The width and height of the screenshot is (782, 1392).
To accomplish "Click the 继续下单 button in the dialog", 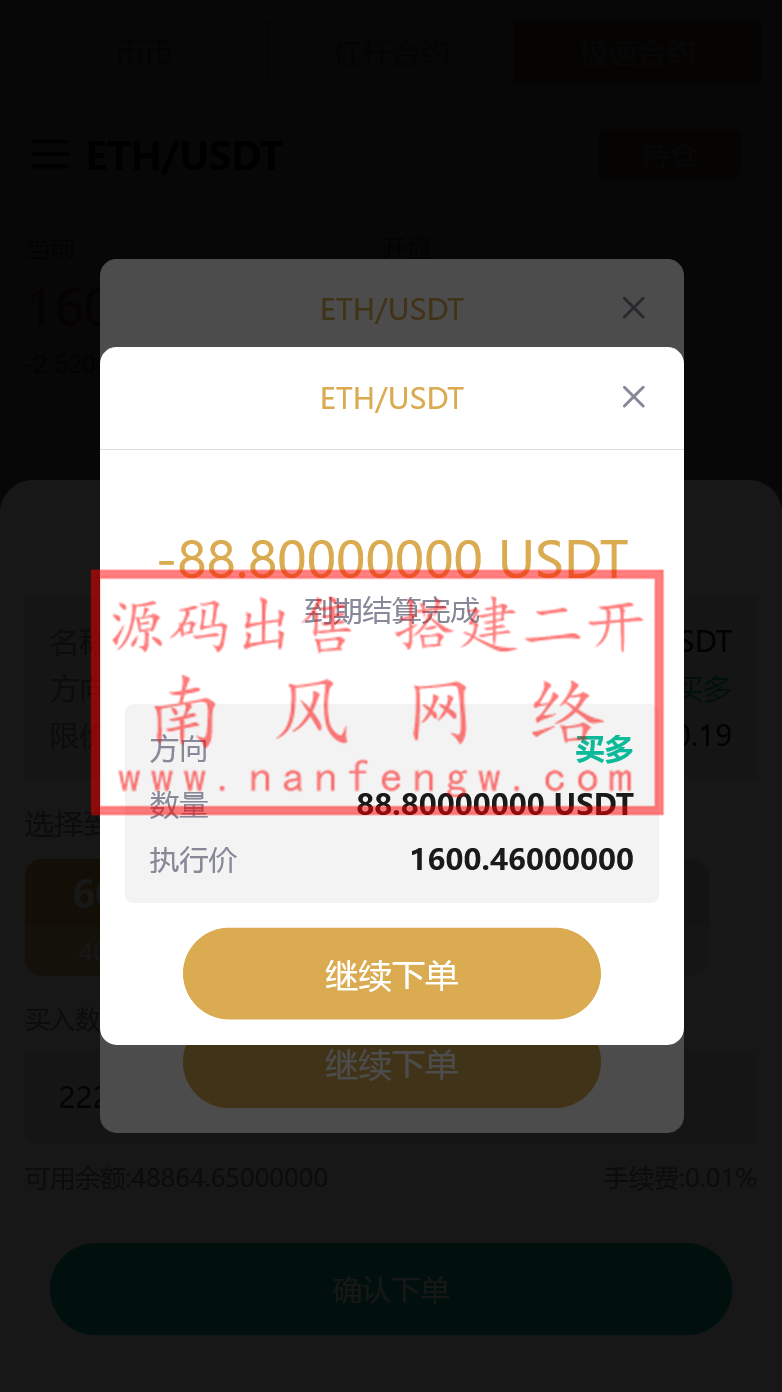I will click(x=391, y=973).
